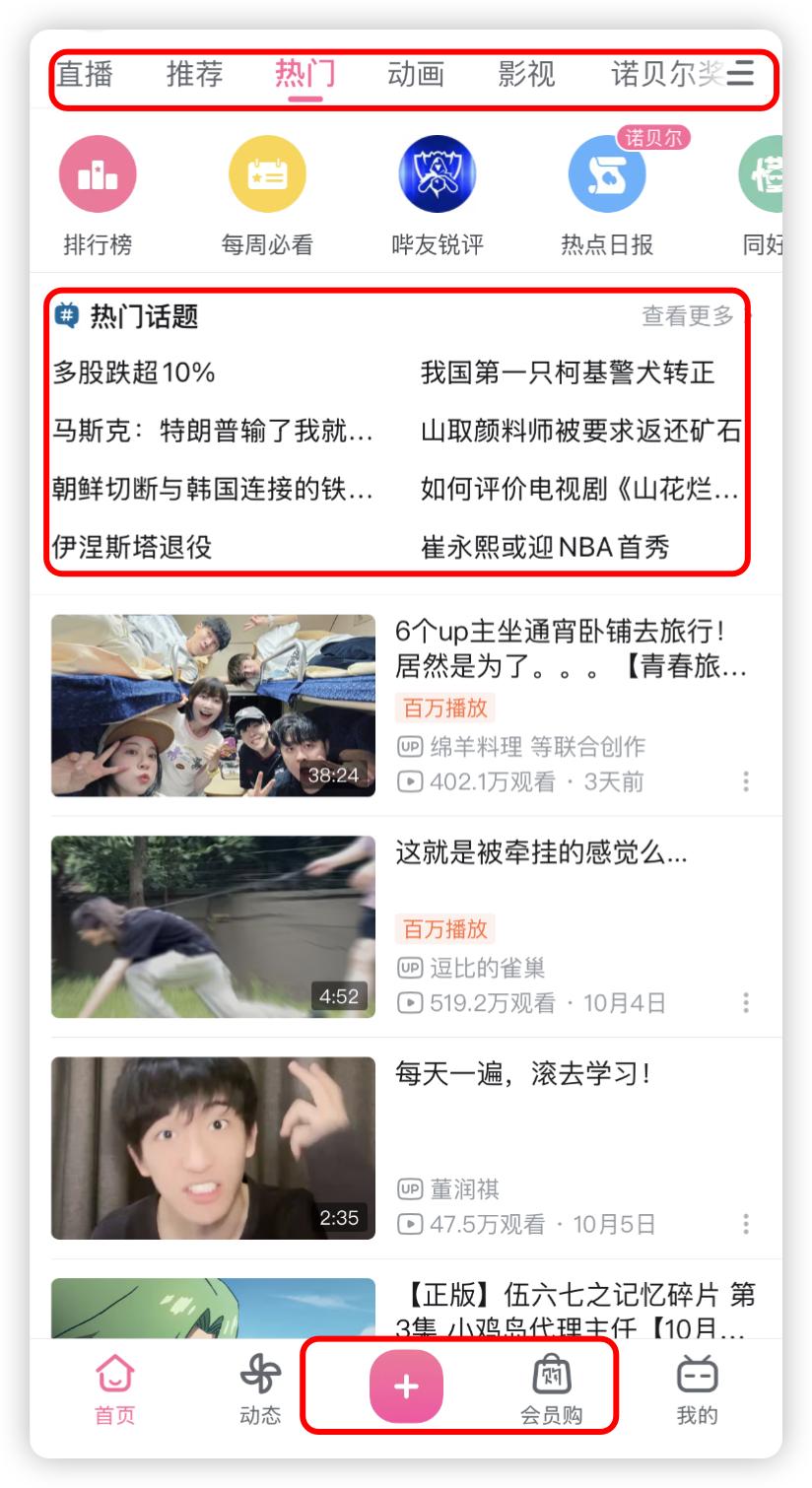Play the 6个up主坐通宵卧铺去旅行 video
The width and height of the screenshot is (812, 1488).
coord(213,706)
